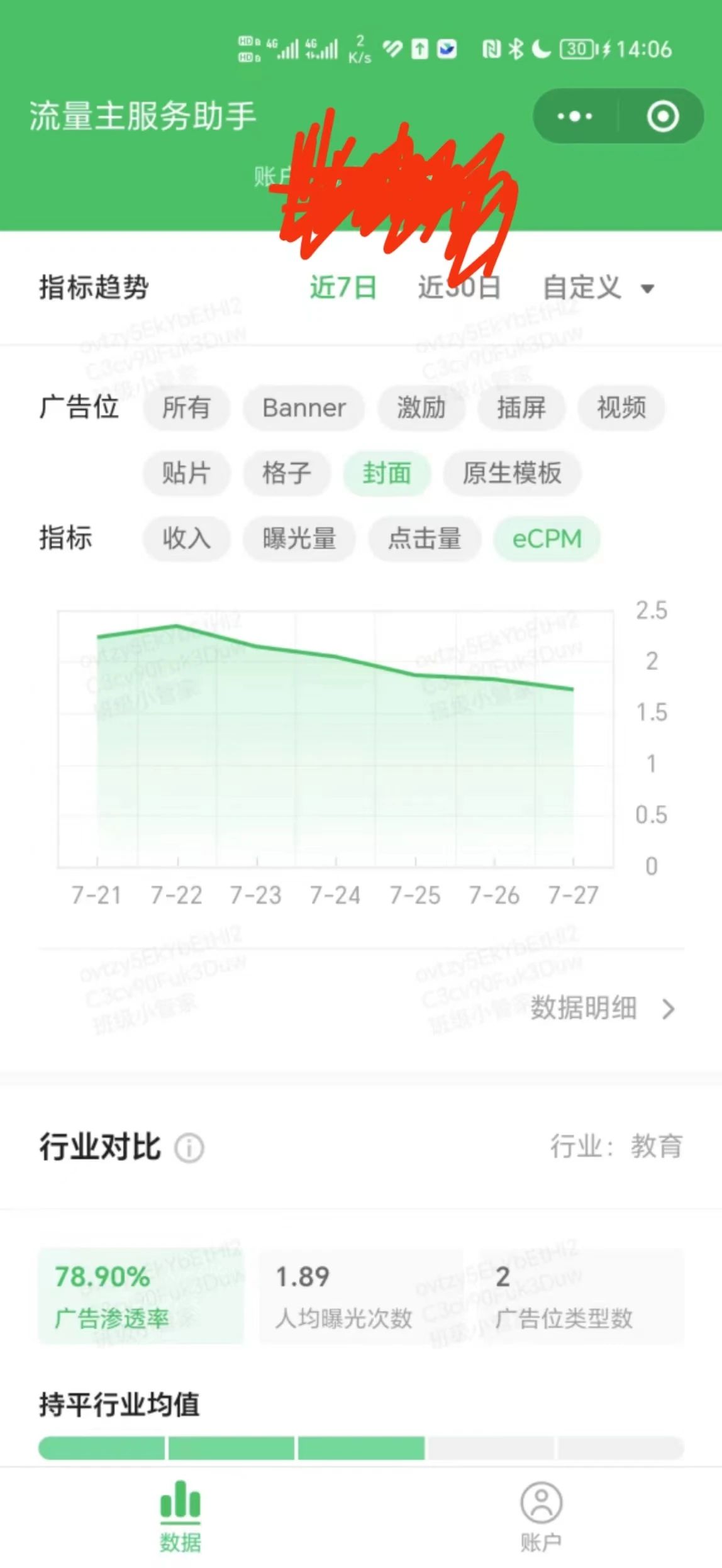The height and width of the screenshot is (1568, 722).
Task: Select the 所有 ad slot chip
Action: [186, 408]
